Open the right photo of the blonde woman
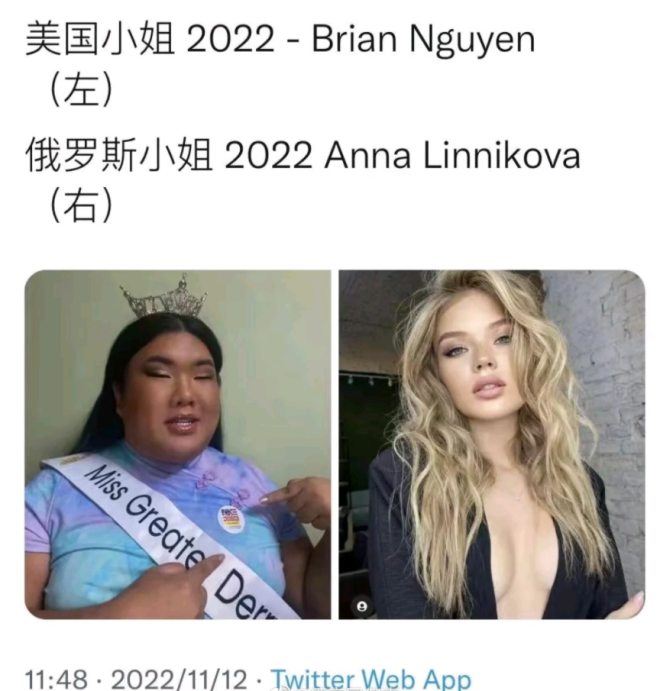This screenshot has width=660, height=691. (491, 445)
